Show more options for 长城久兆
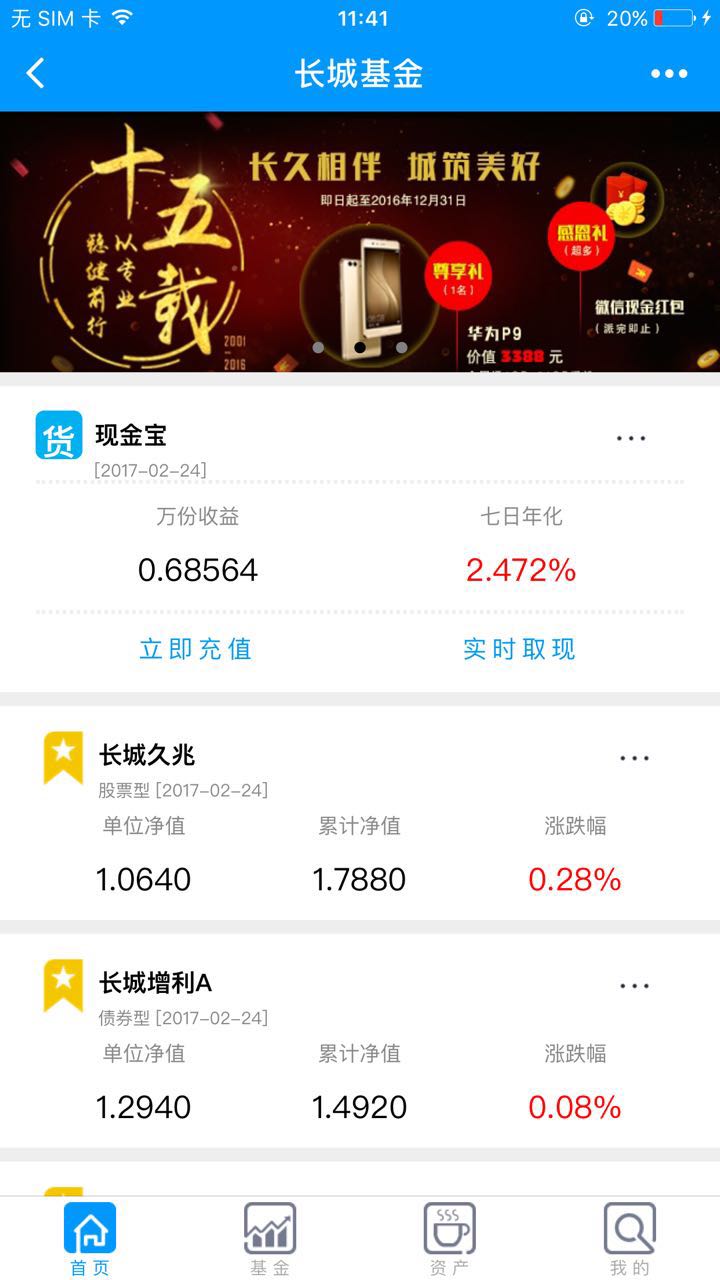The width and height of the screenshot is (720, 1280). tap(634, 758)
